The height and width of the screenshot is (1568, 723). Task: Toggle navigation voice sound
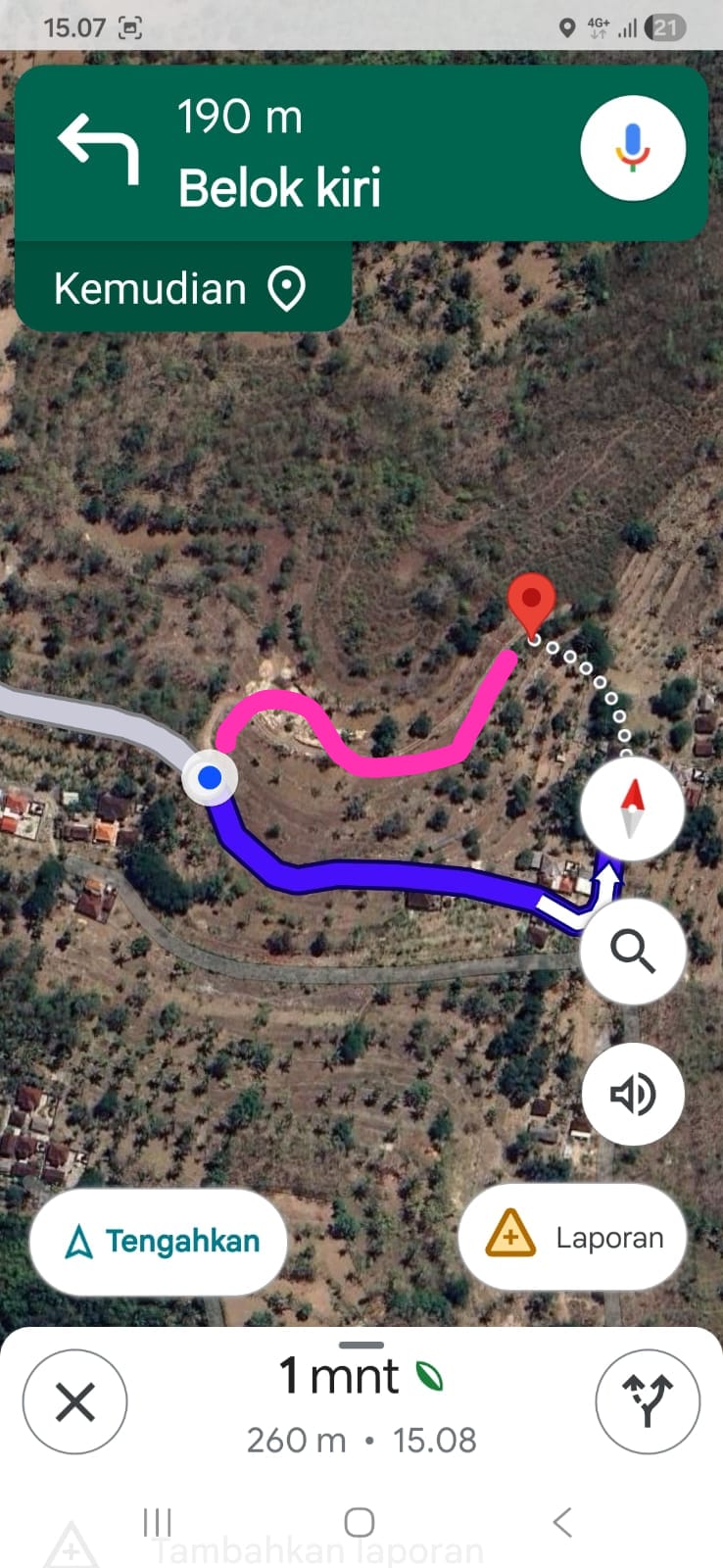point(632,1094)
